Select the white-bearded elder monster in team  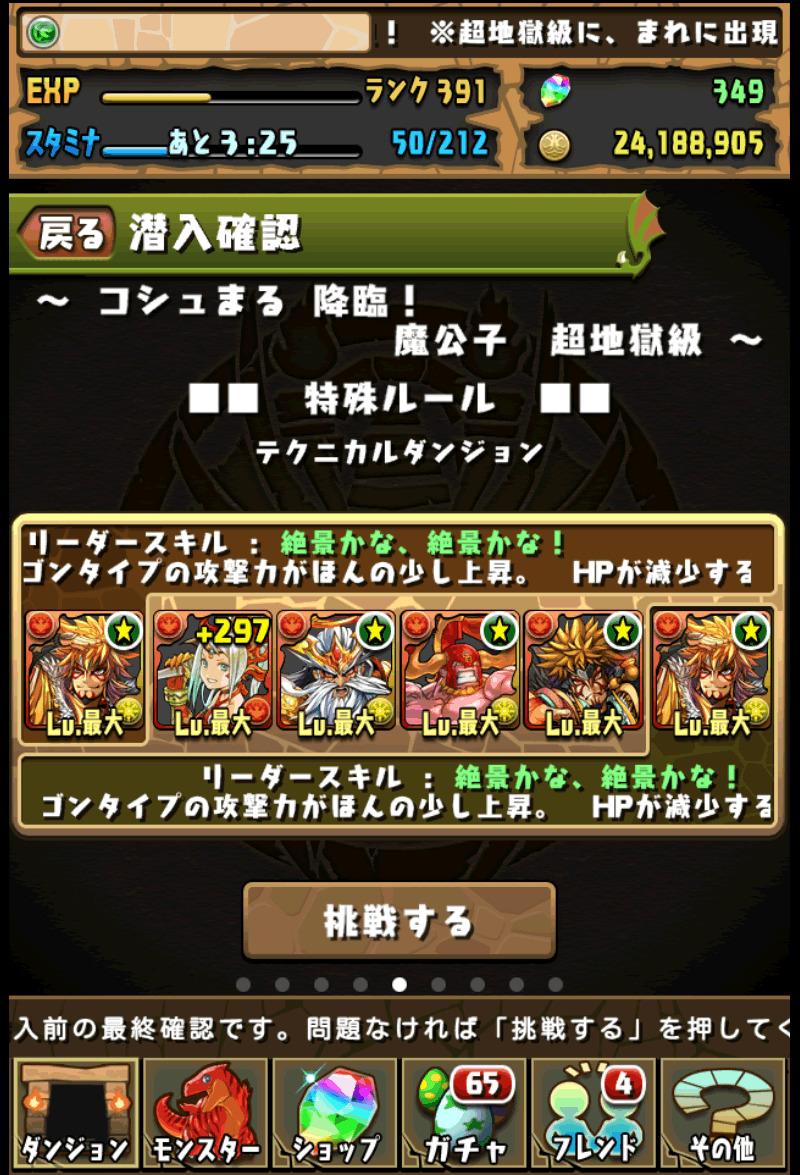pos(336,672)
